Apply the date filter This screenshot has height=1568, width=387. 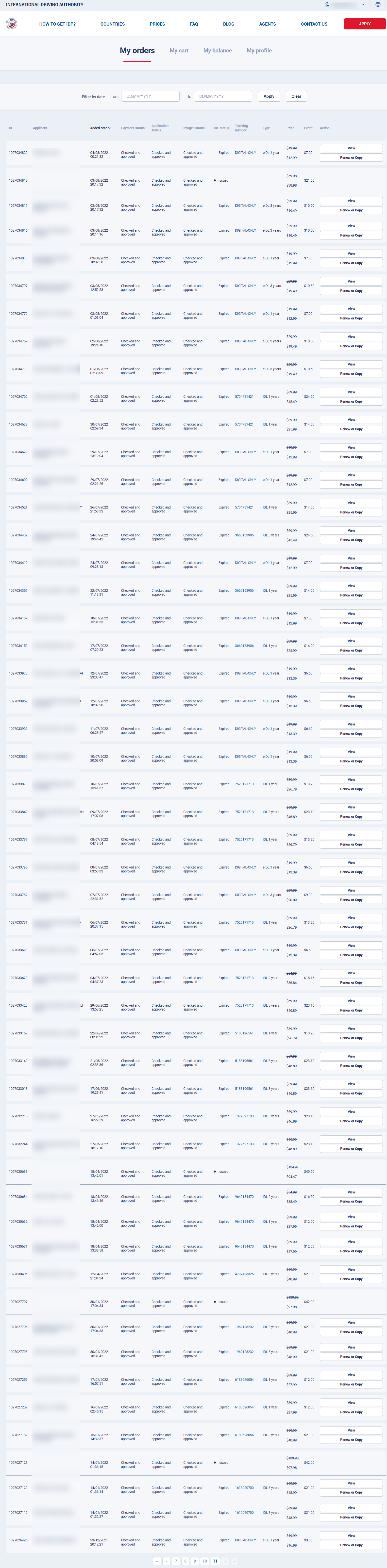(x=269, y=96)
